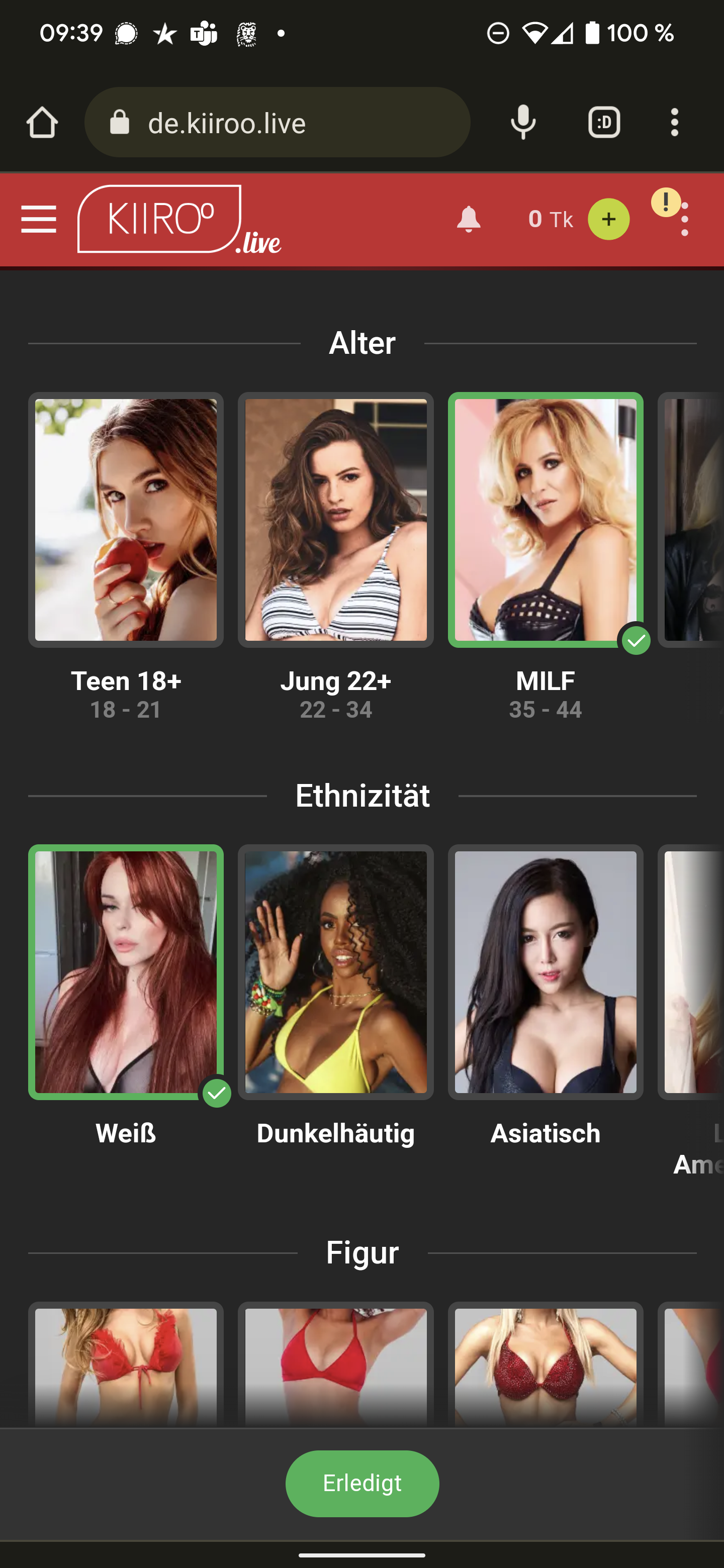Start voice search with the microphone
This screenshot has height=1568, width=724.
[x=523, y=122]
